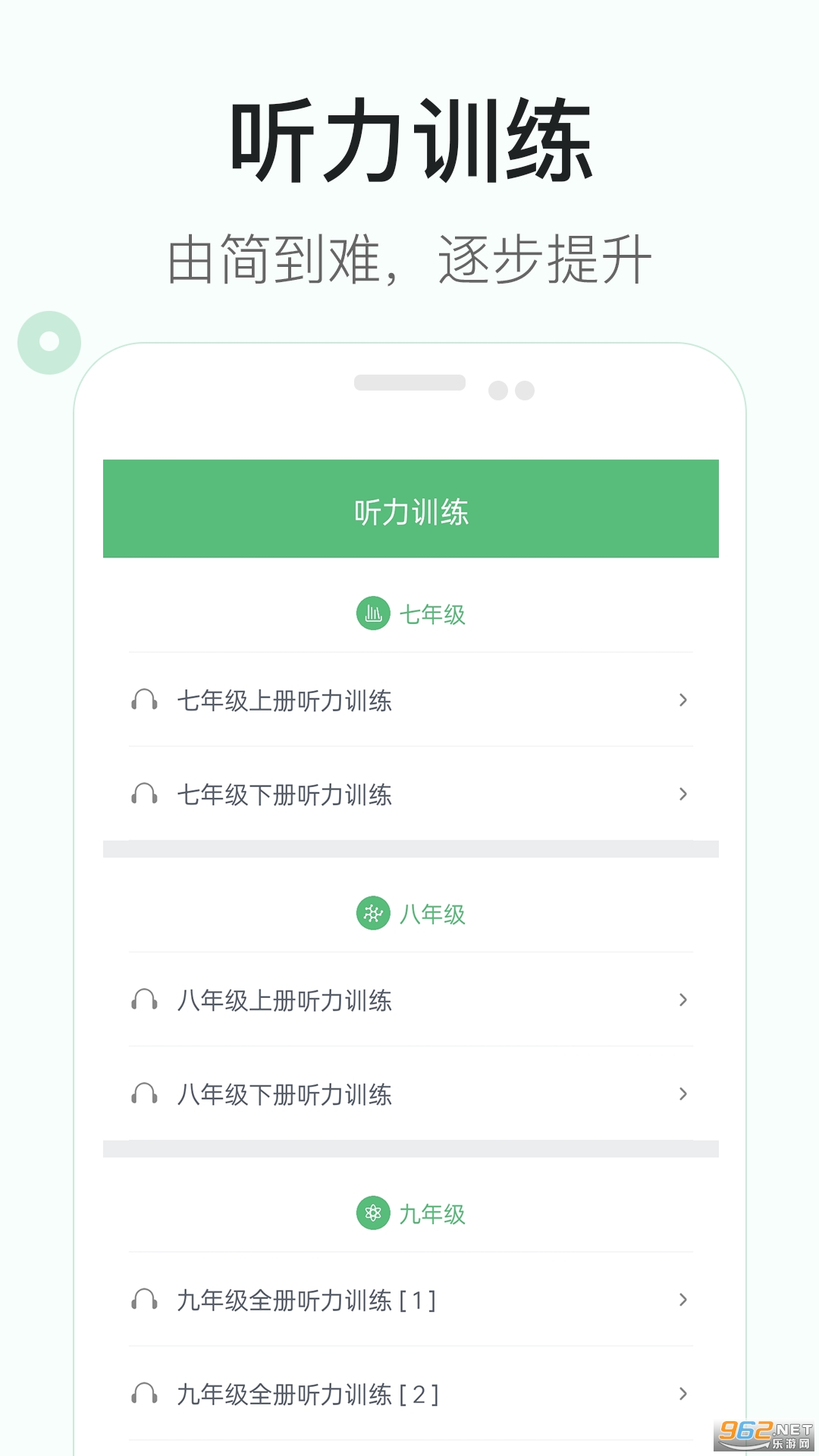Select the headphone icon beside 七年级上册听力训练

tap(146, 701)
